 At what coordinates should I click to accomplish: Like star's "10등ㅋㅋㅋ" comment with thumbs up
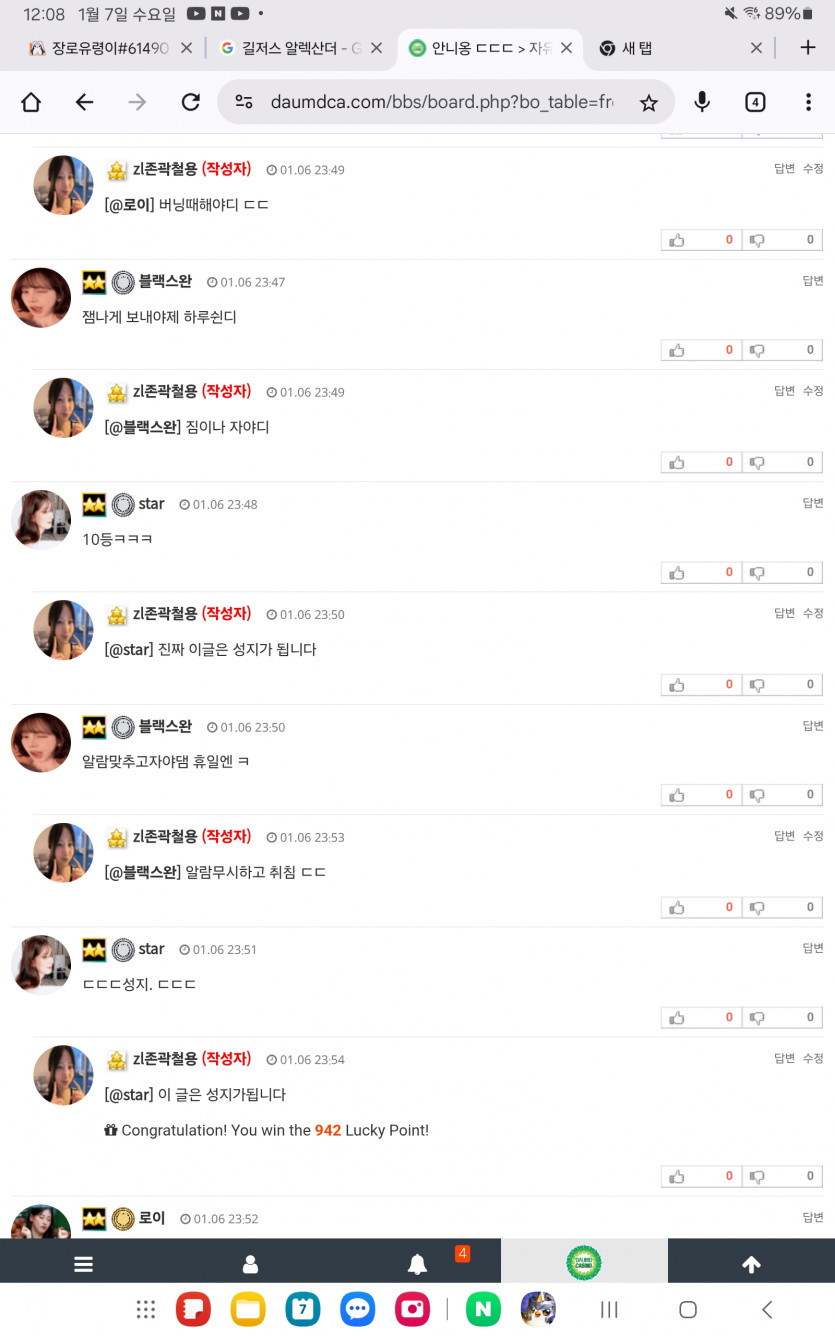click(676, 572)
